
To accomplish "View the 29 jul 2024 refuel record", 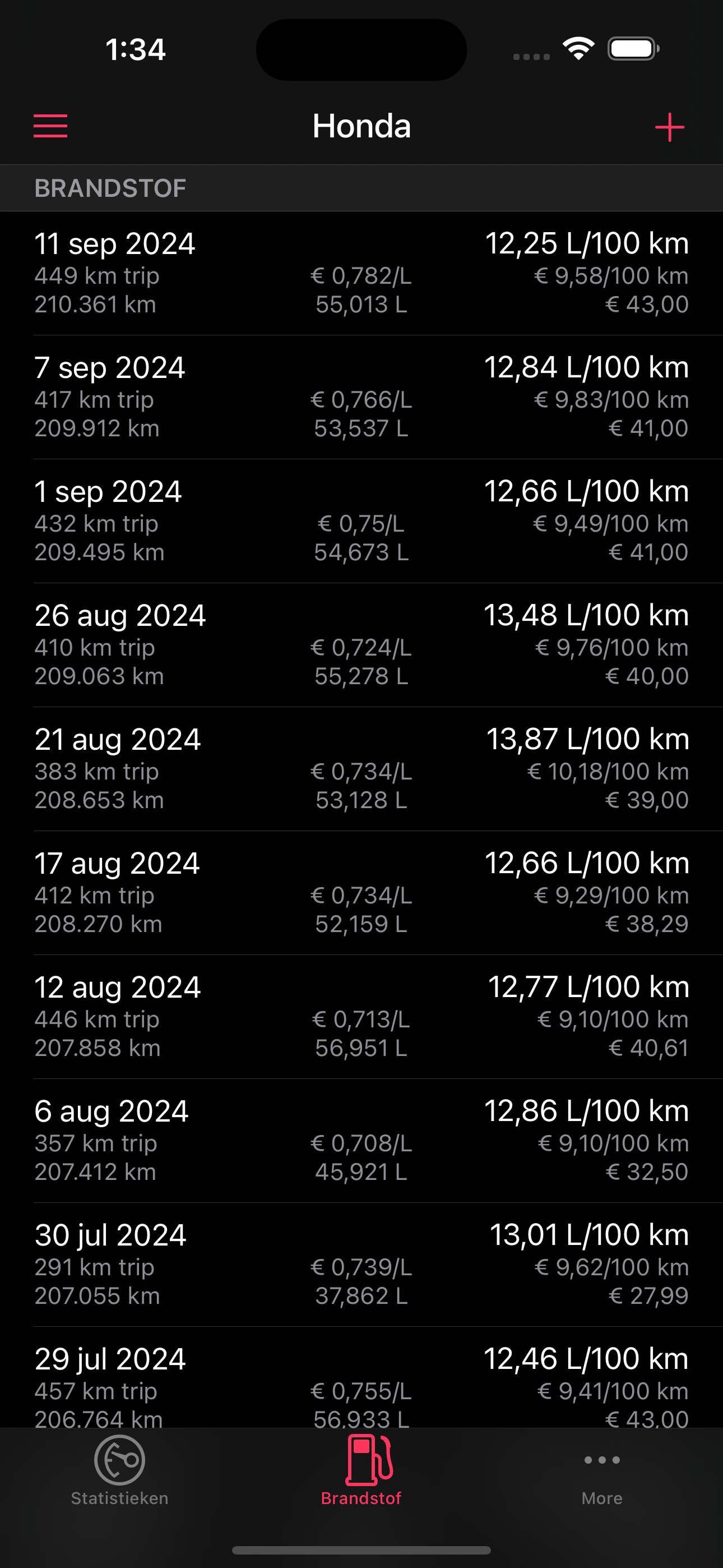I will tap(361, 1378).
